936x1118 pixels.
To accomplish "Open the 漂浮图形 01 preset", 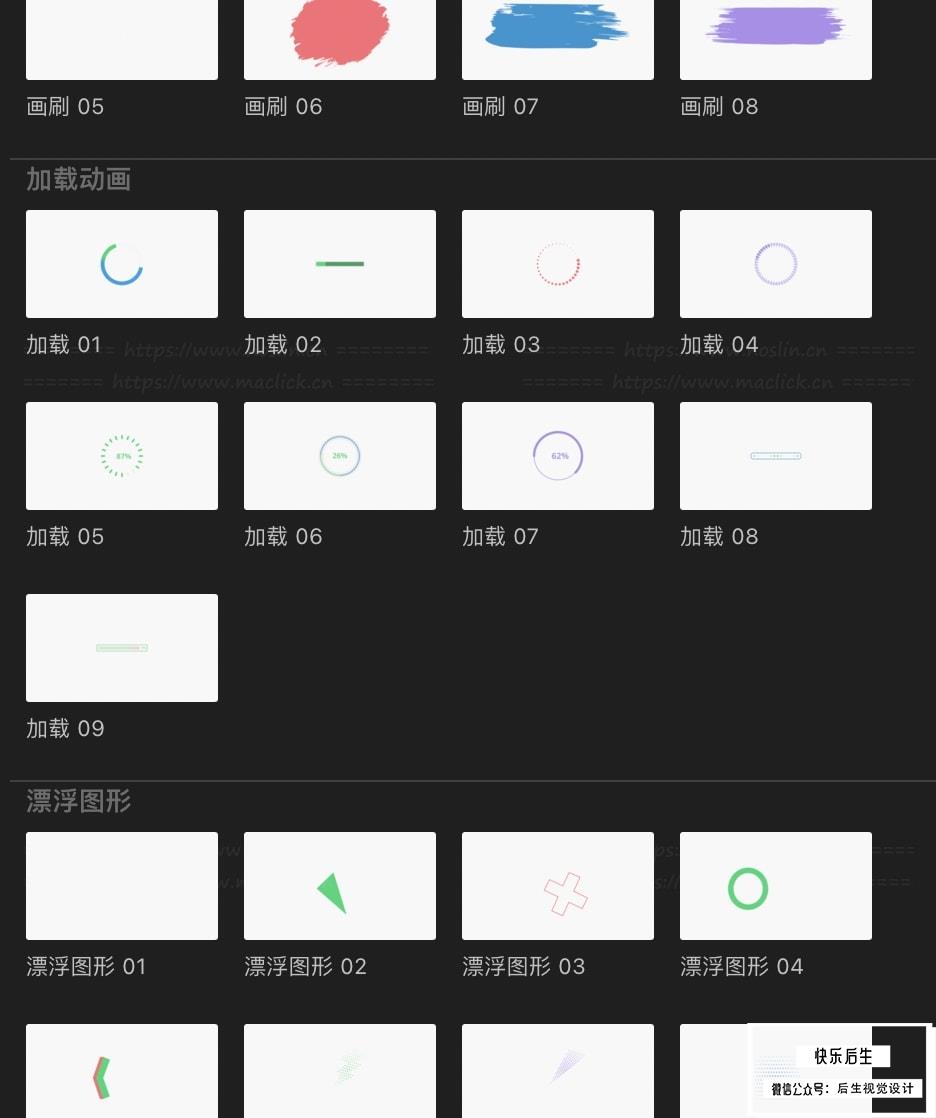I will click(x=122, y=886).
